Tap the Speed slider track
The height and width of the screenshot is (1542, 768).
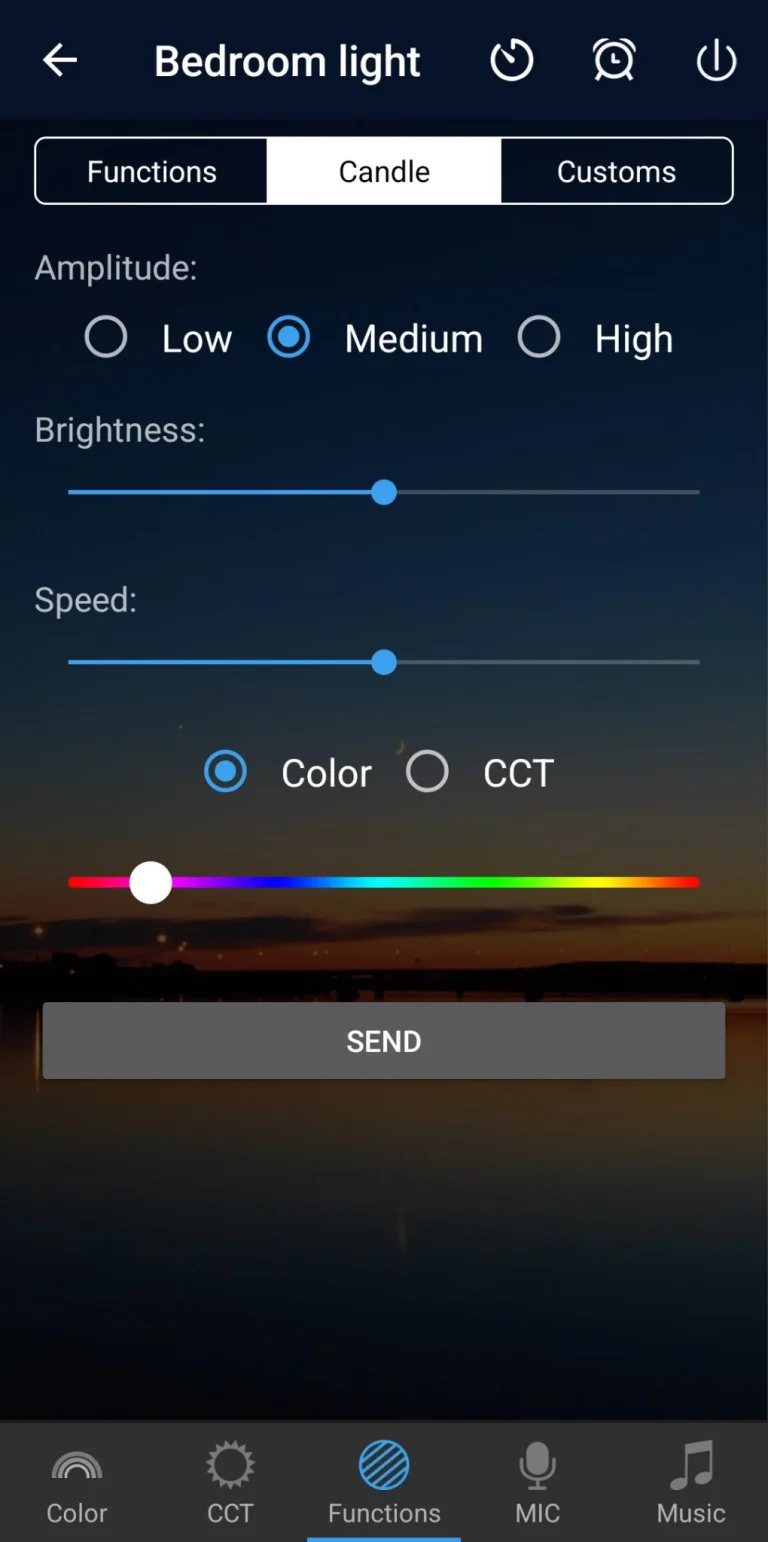click(x=384, y=662)
